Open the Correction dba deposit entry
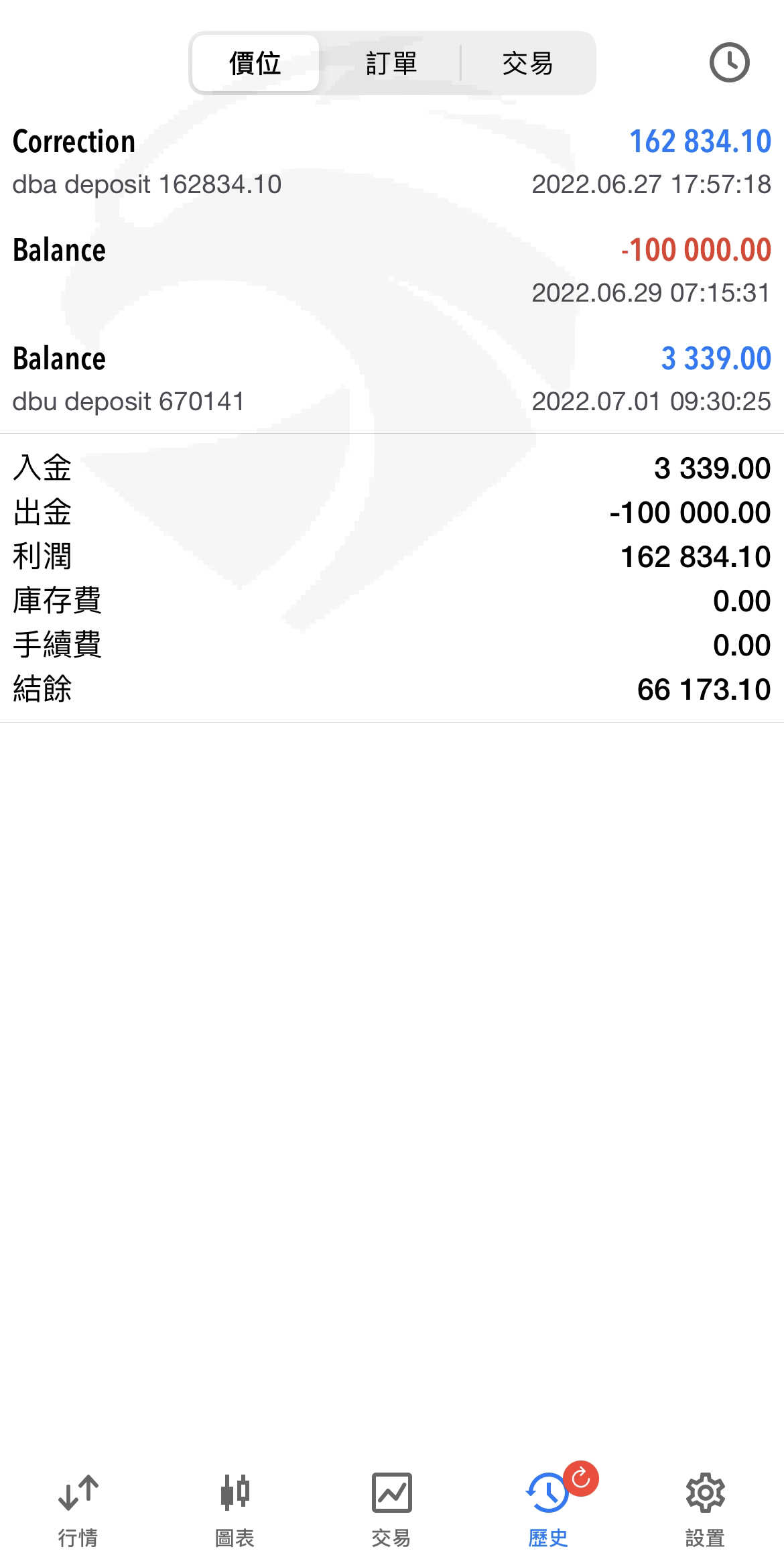Image resolution: width=784 pixels, height=1553 pixels. click(392, 162)
